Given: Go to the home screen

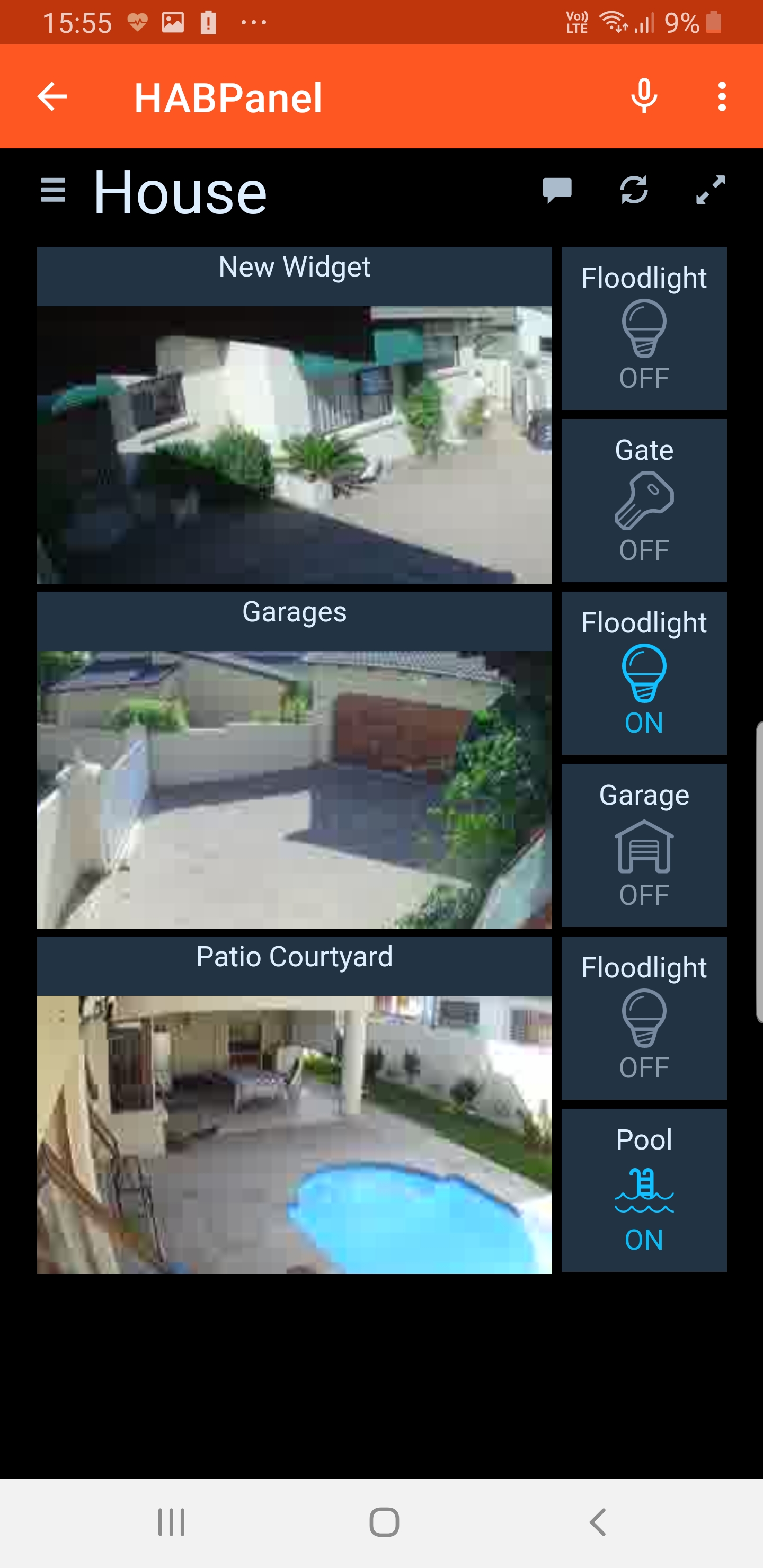Looking at the screenshot, I should (x=384, y=1522).
